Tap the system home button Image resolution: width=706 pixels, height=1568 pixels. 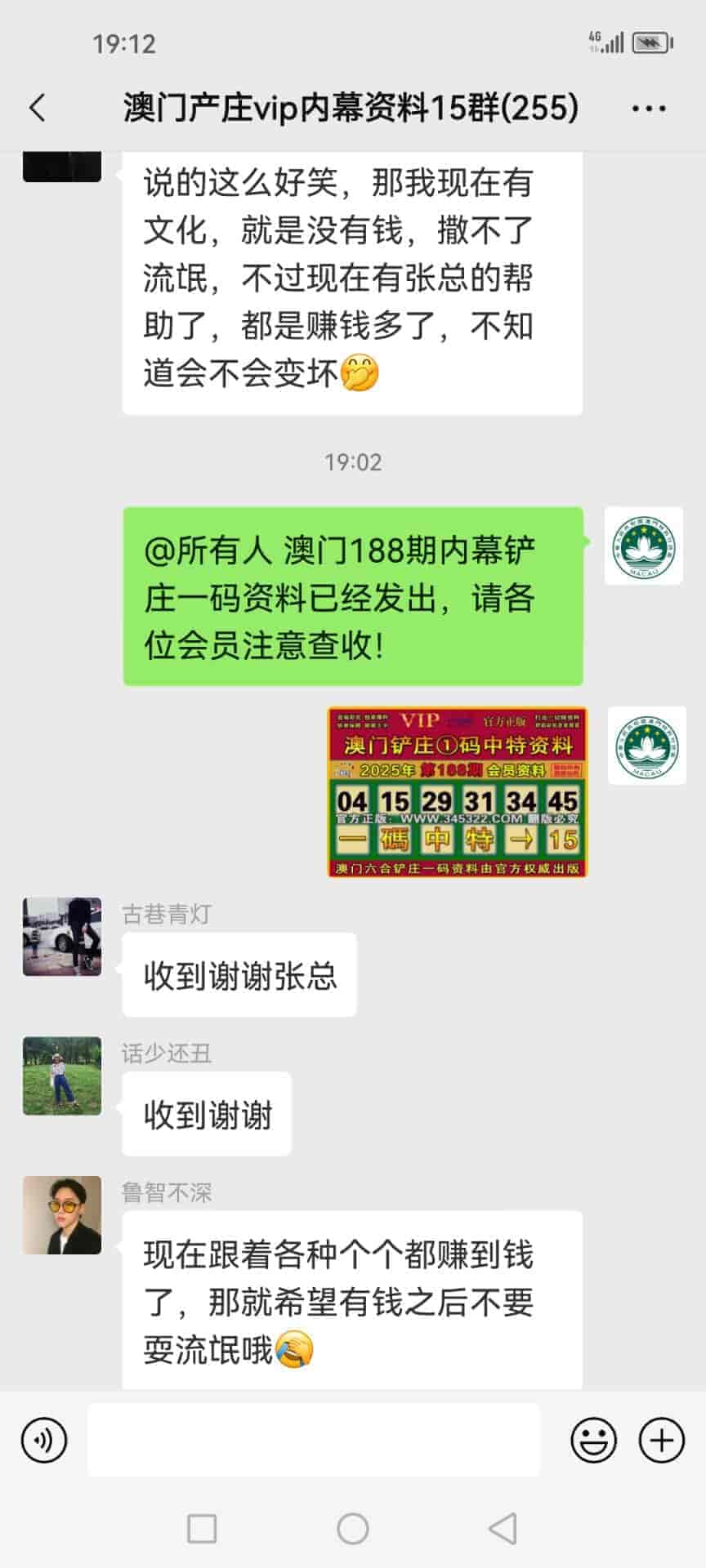[353, 1528]
